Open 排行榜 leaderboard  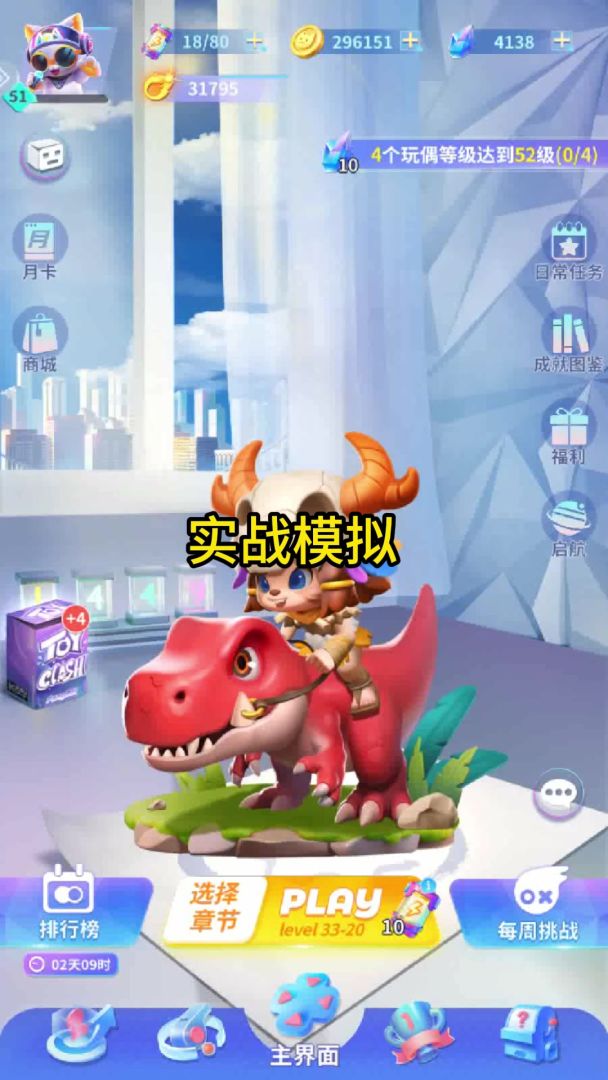coord(69,906)
